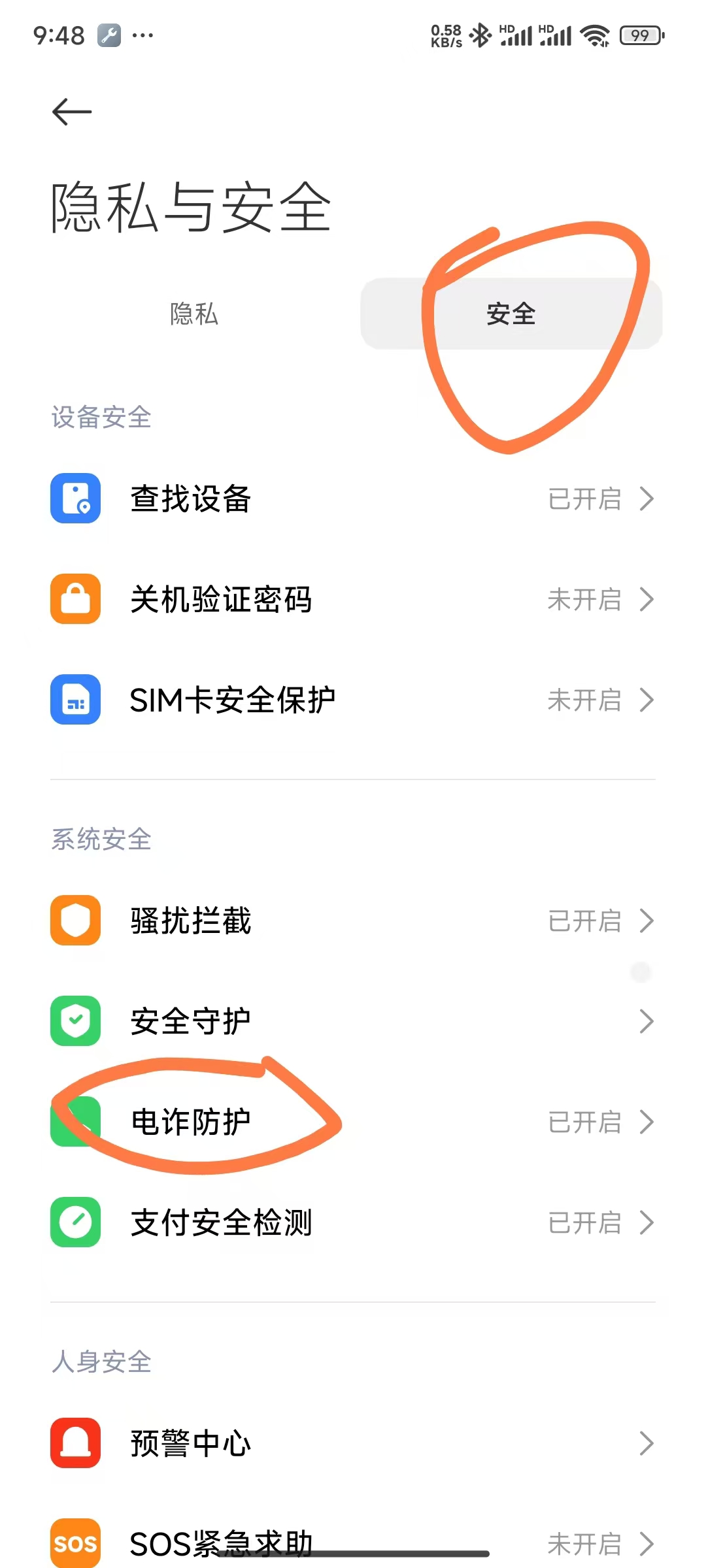Switch to the 隐私 tab
This screenshot has height=1568, width=706.
point(194,314)
